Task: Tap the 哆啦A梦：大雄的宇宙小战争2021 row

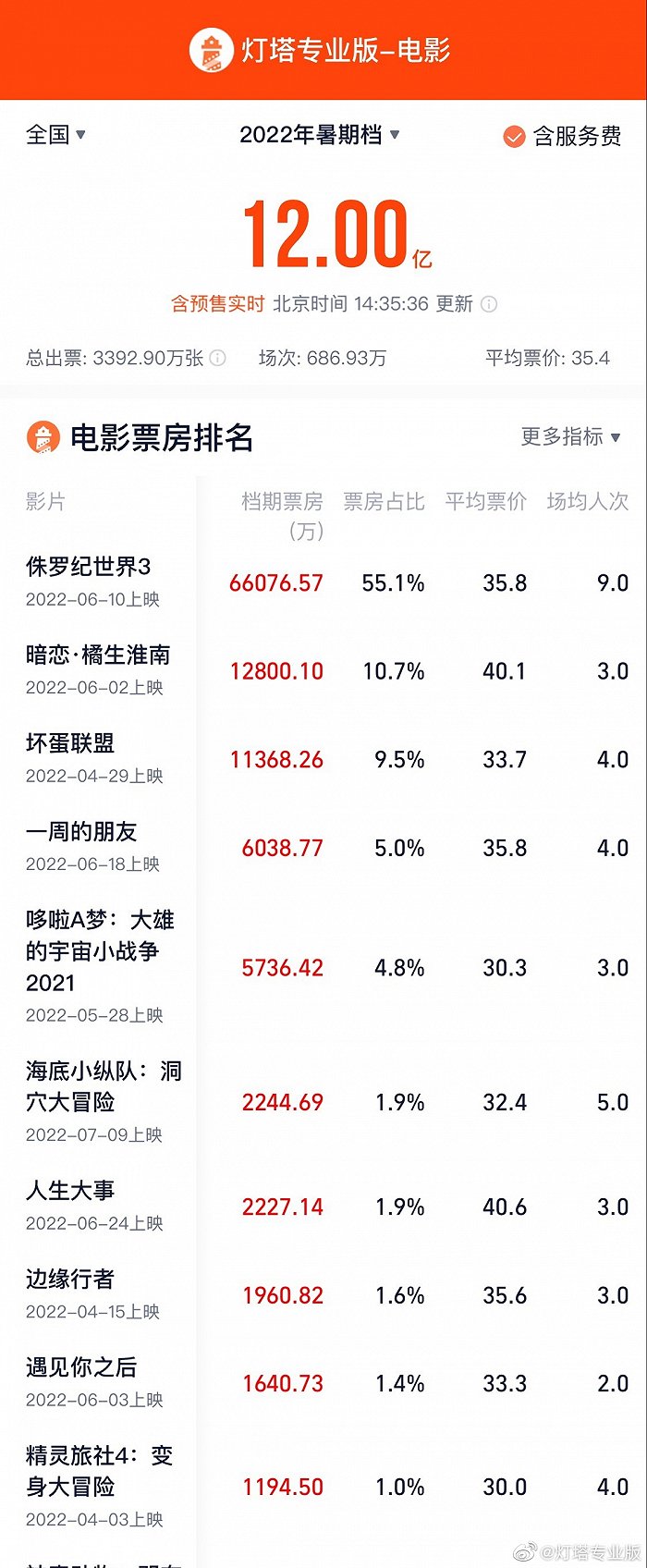Action: pyautogui.click(x=100, y=951)
